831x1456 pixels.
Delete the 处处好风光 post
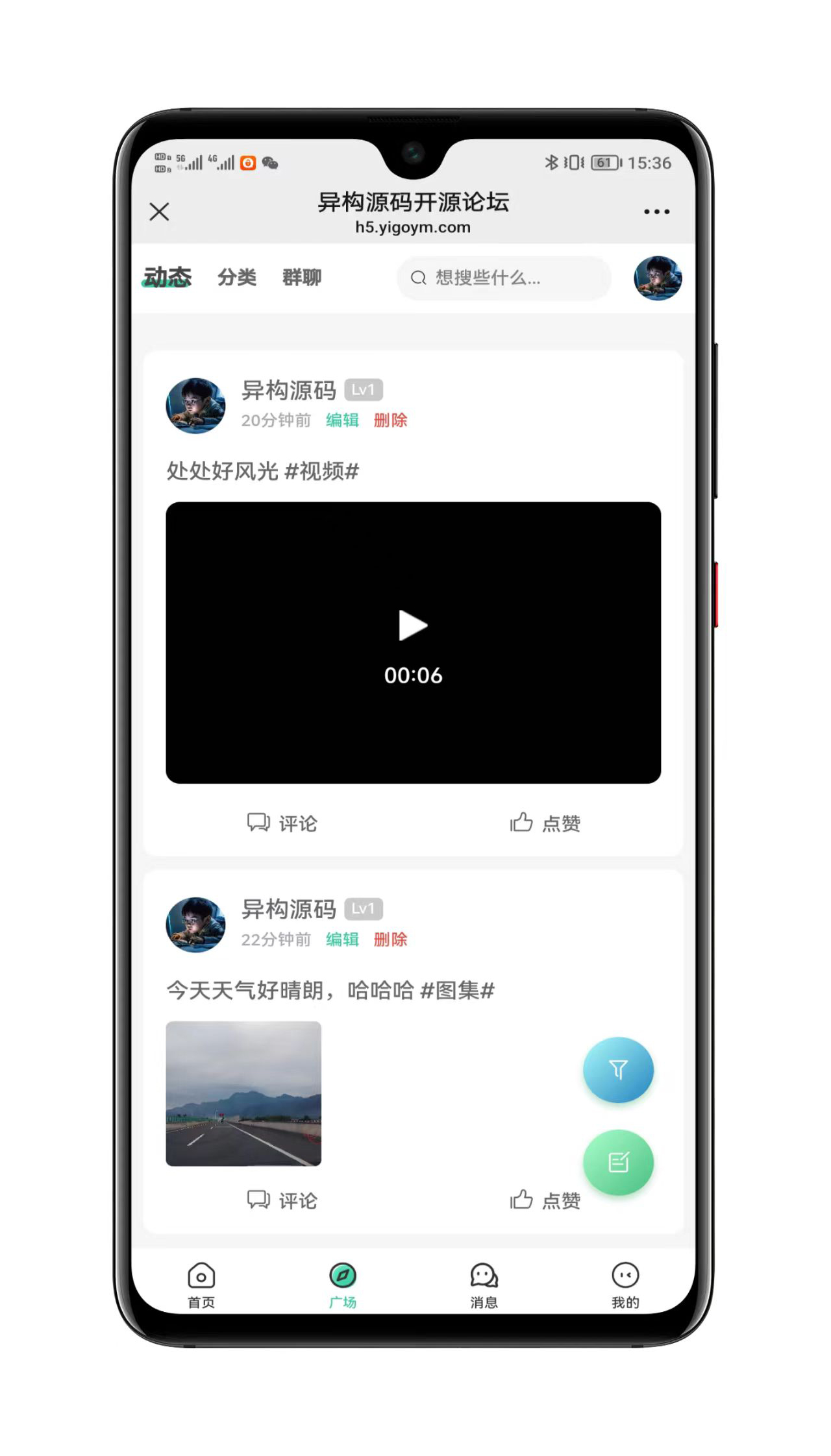click(390, 420)
